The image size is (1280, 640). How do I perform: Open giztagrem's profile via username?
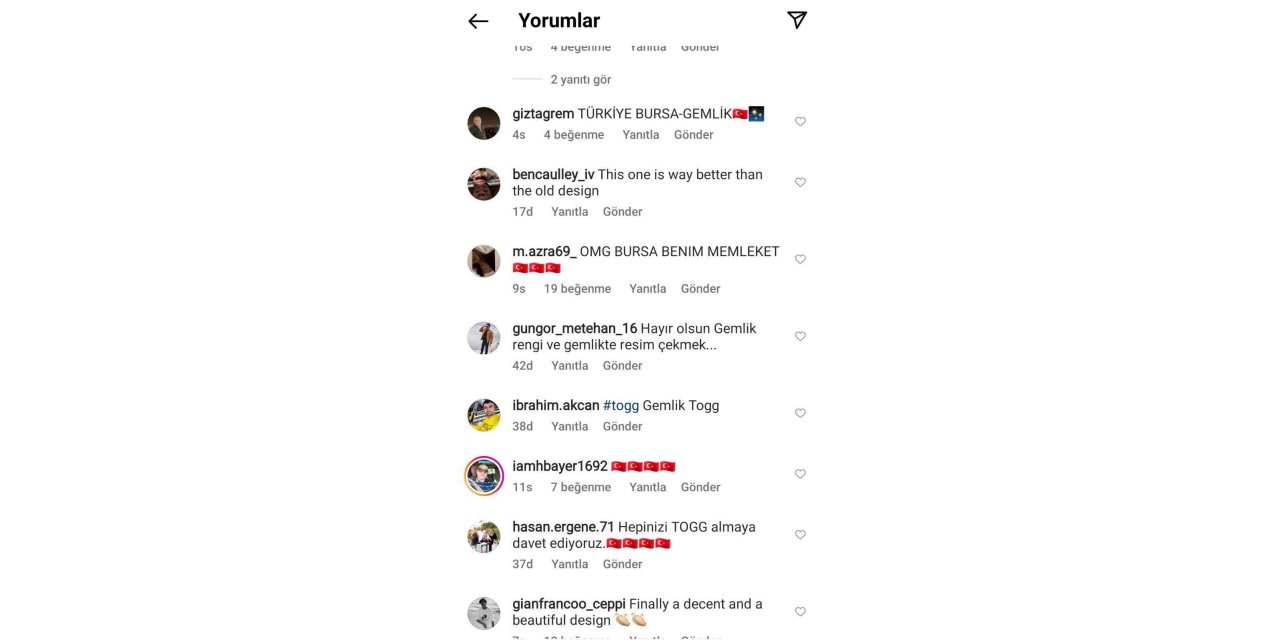tap(543, 114)
